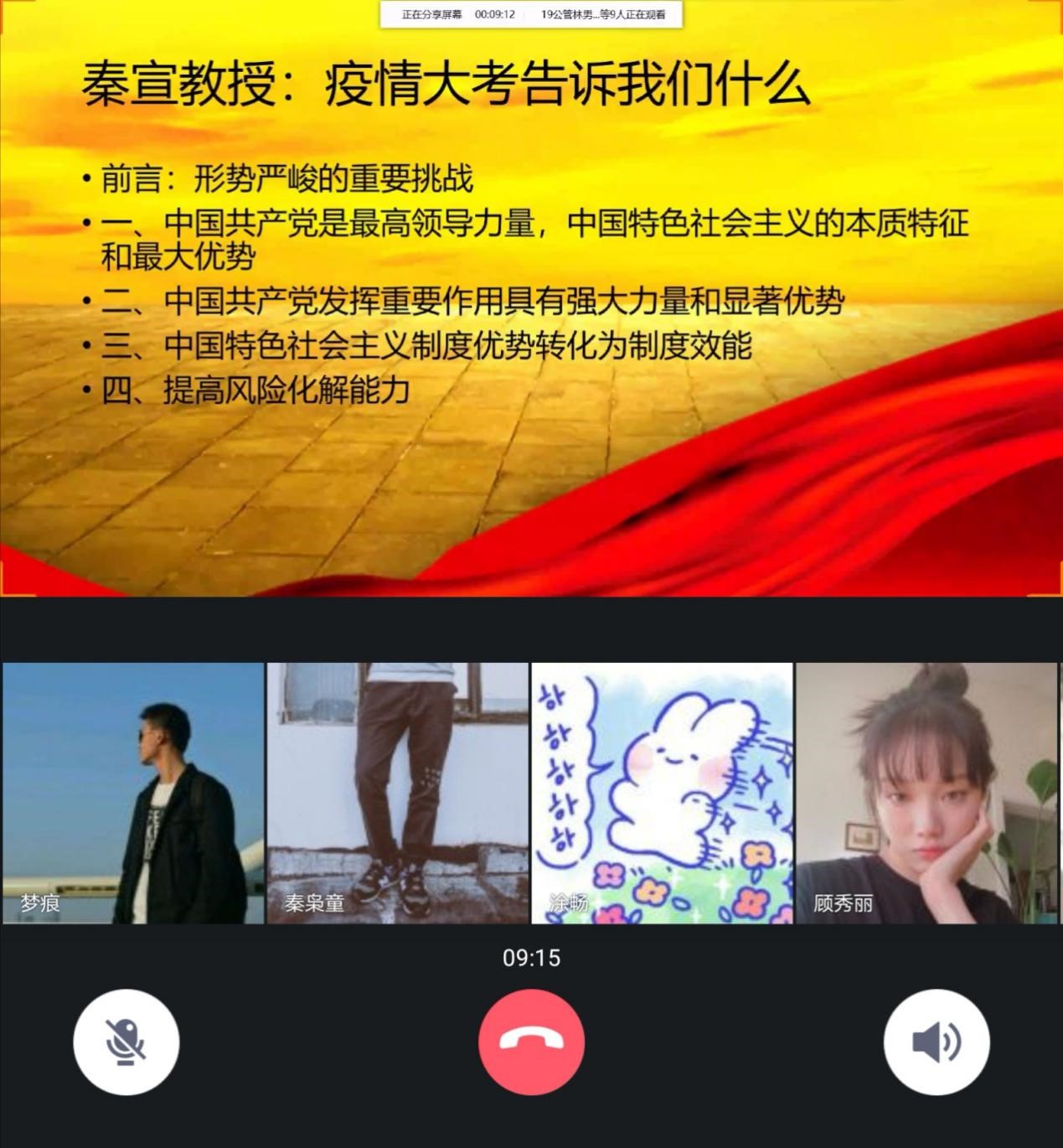The image size is (1063, 1148).
Task: View 涂畅's participant tile
Action: pos(662,793)
